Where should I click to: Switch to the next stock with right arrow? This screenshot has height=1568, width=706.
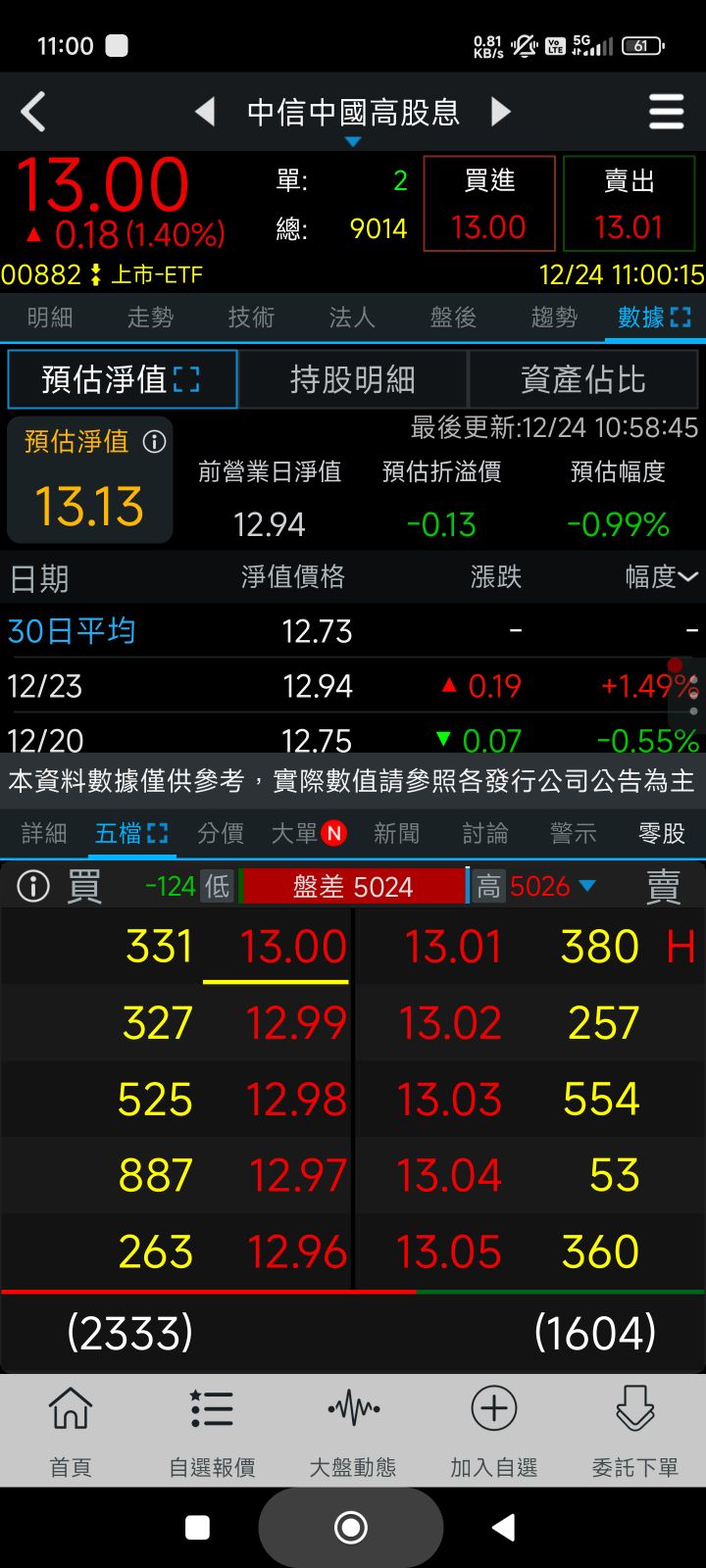click(x=501, y=112)
